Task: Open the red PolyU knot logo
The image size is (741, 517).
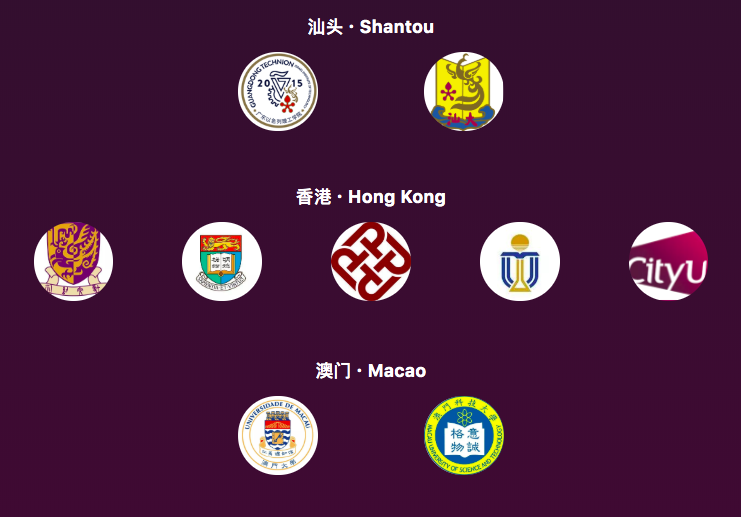Action: [x=371, y=261]
